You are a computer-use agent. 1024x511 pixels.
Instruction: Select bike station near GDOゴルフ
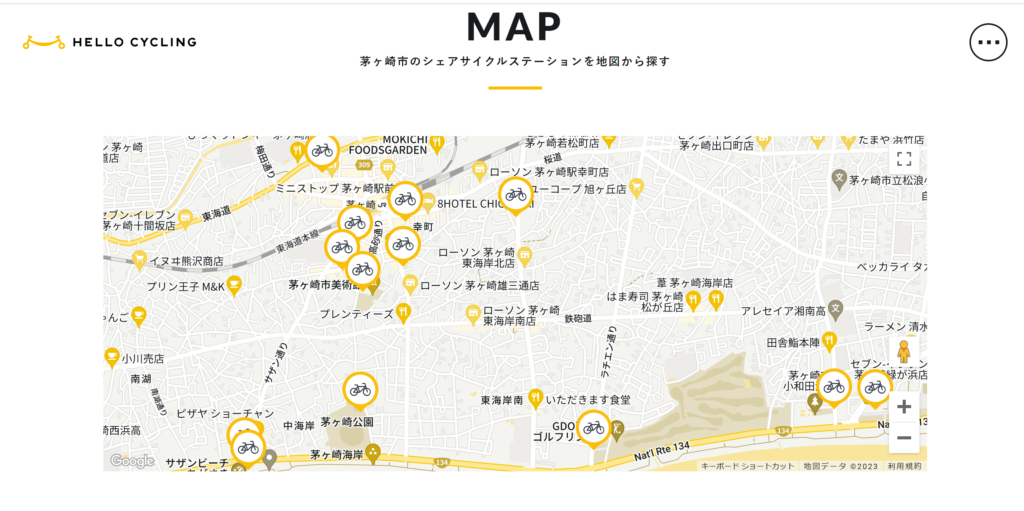(x=593, y=428)
